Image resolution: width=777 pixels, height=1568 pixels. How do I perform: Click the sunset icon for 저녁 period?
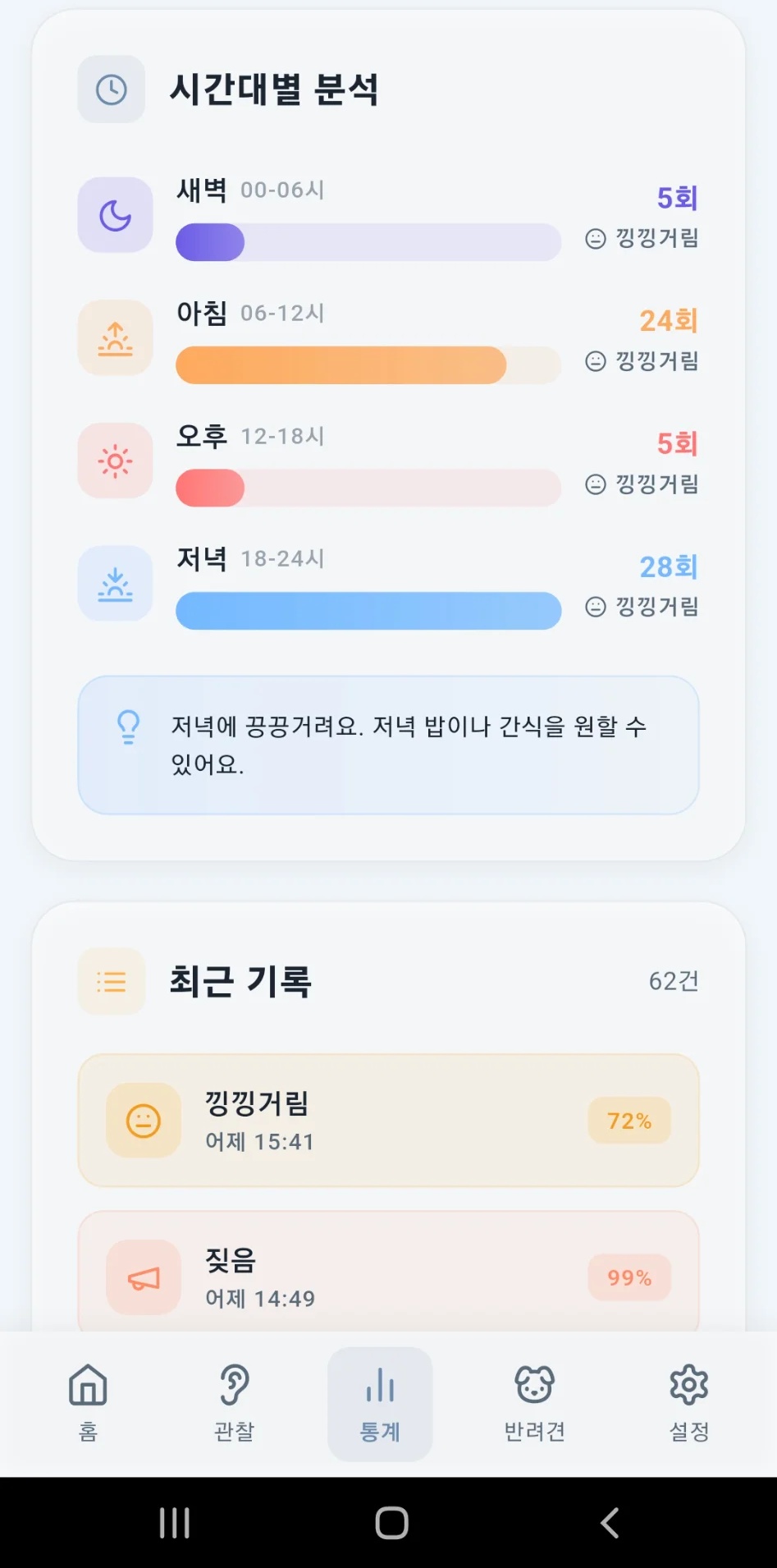[x=114, y=584]
